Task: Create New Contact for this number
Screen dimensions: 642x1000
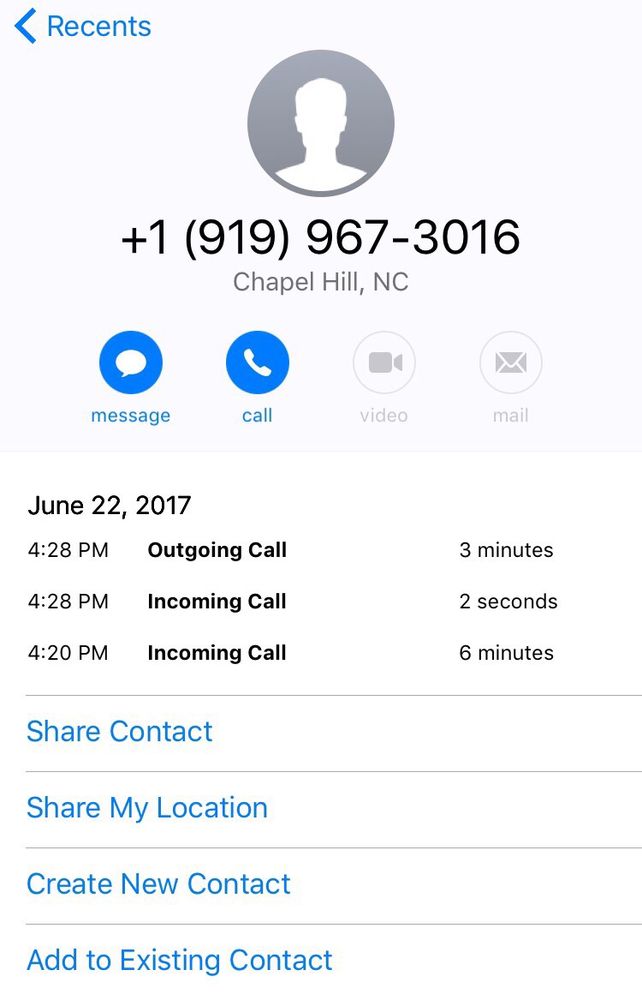Action: click(158, 884)
